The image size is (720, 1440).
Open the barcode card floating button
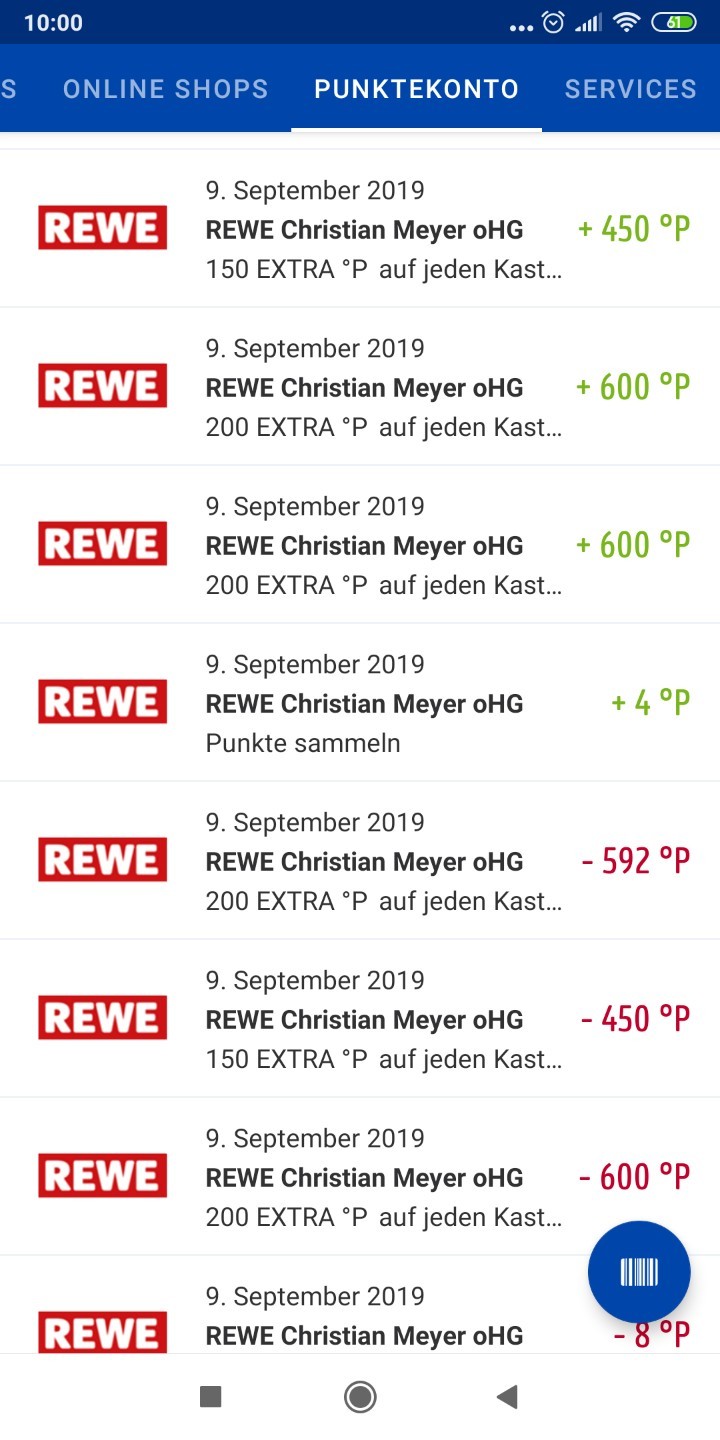[639, 1272]
